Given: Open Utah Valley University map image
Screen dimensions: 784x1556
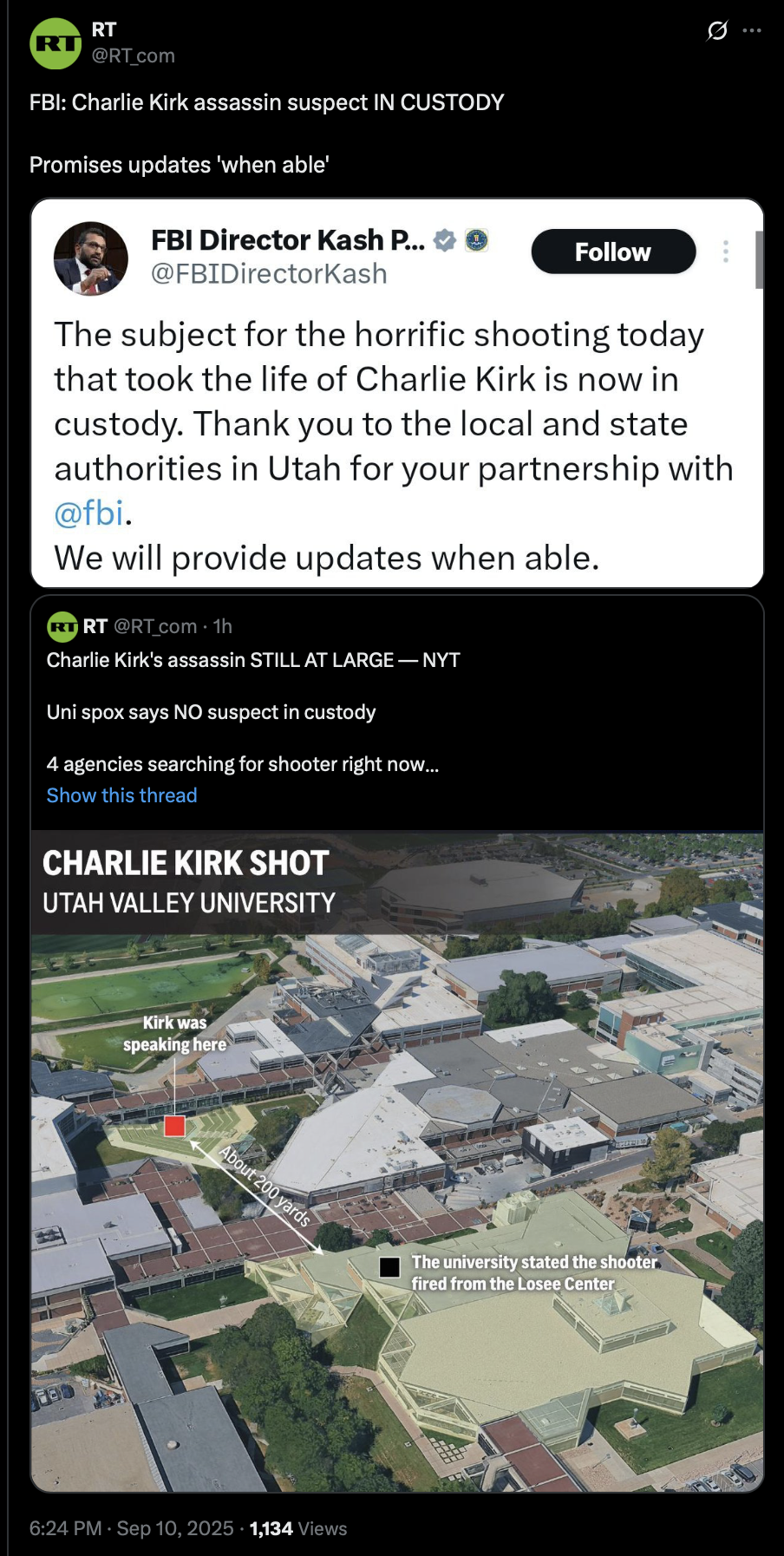Looking at the screenshot, I should pos(397,1160).
